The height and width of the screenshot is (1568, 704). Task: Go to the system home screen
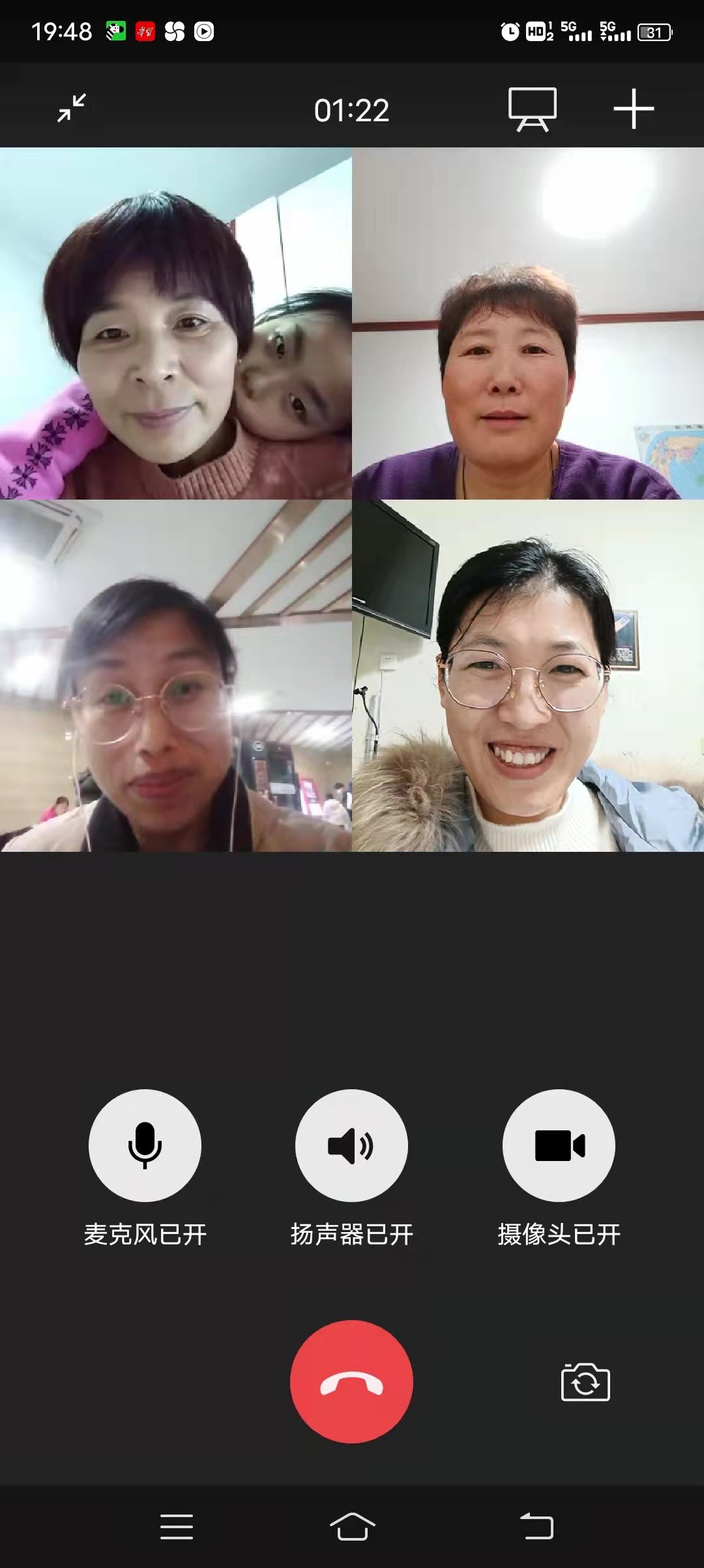(x=352, y=1526)
